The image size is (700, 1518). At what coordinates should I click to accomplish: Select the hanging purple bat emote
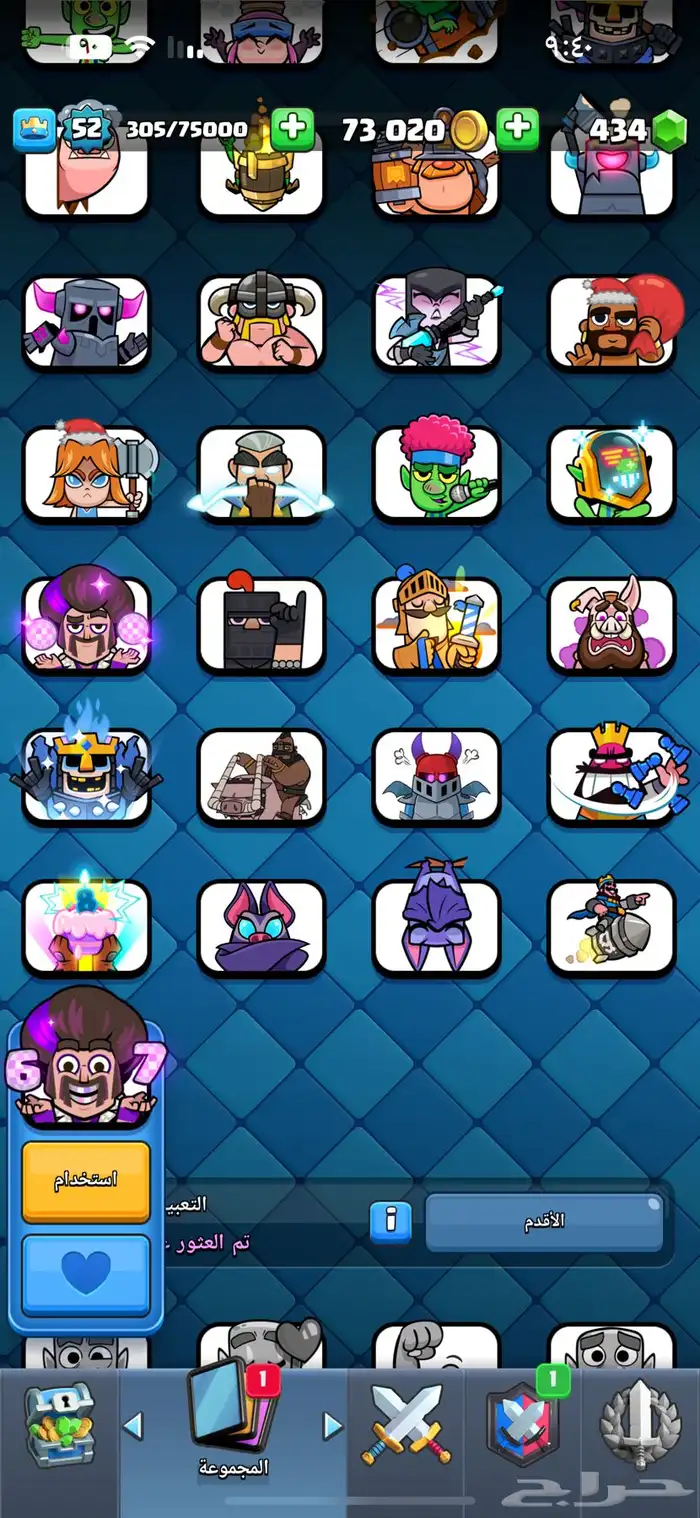(x=436, y=926)
